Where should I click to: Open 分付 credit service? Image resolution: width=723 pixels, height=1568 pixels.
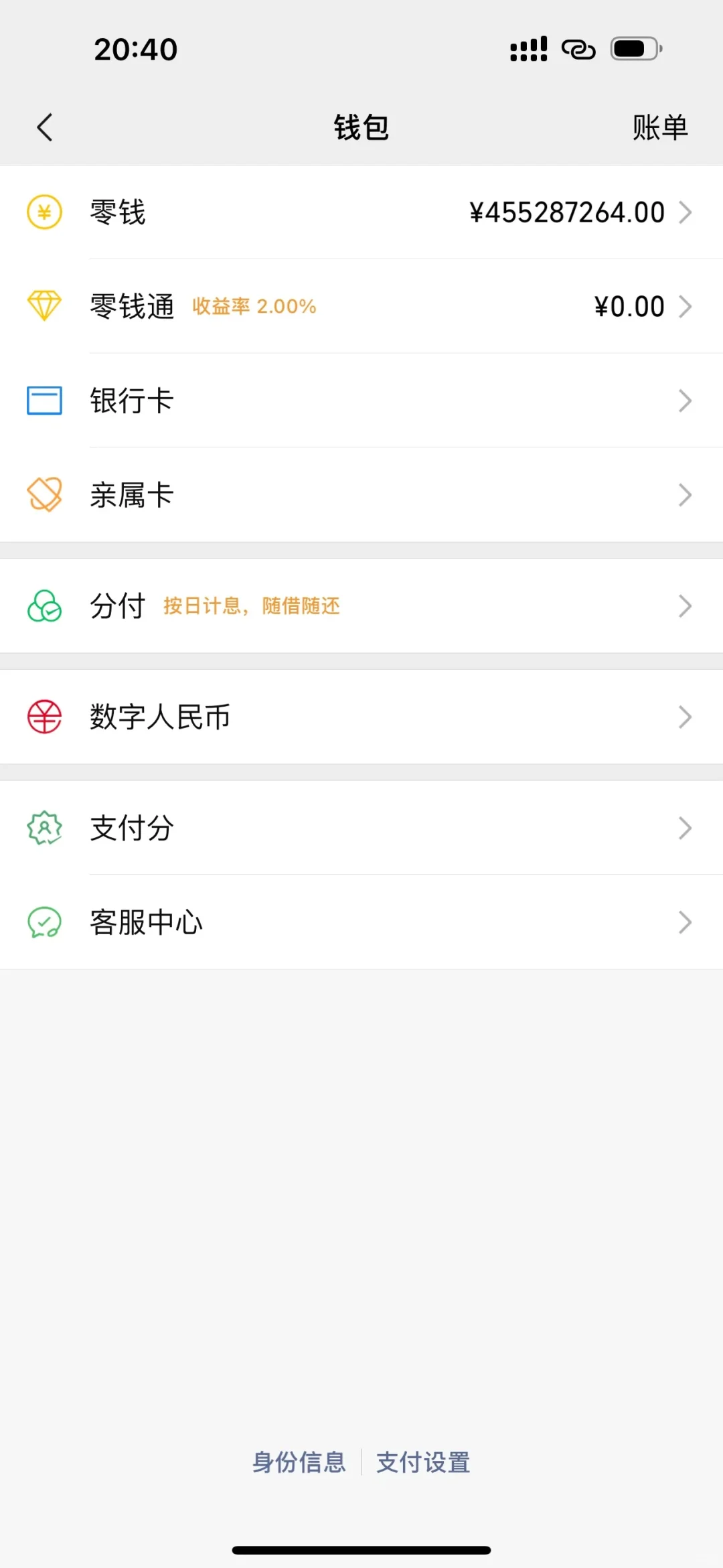tap(361, 606)
